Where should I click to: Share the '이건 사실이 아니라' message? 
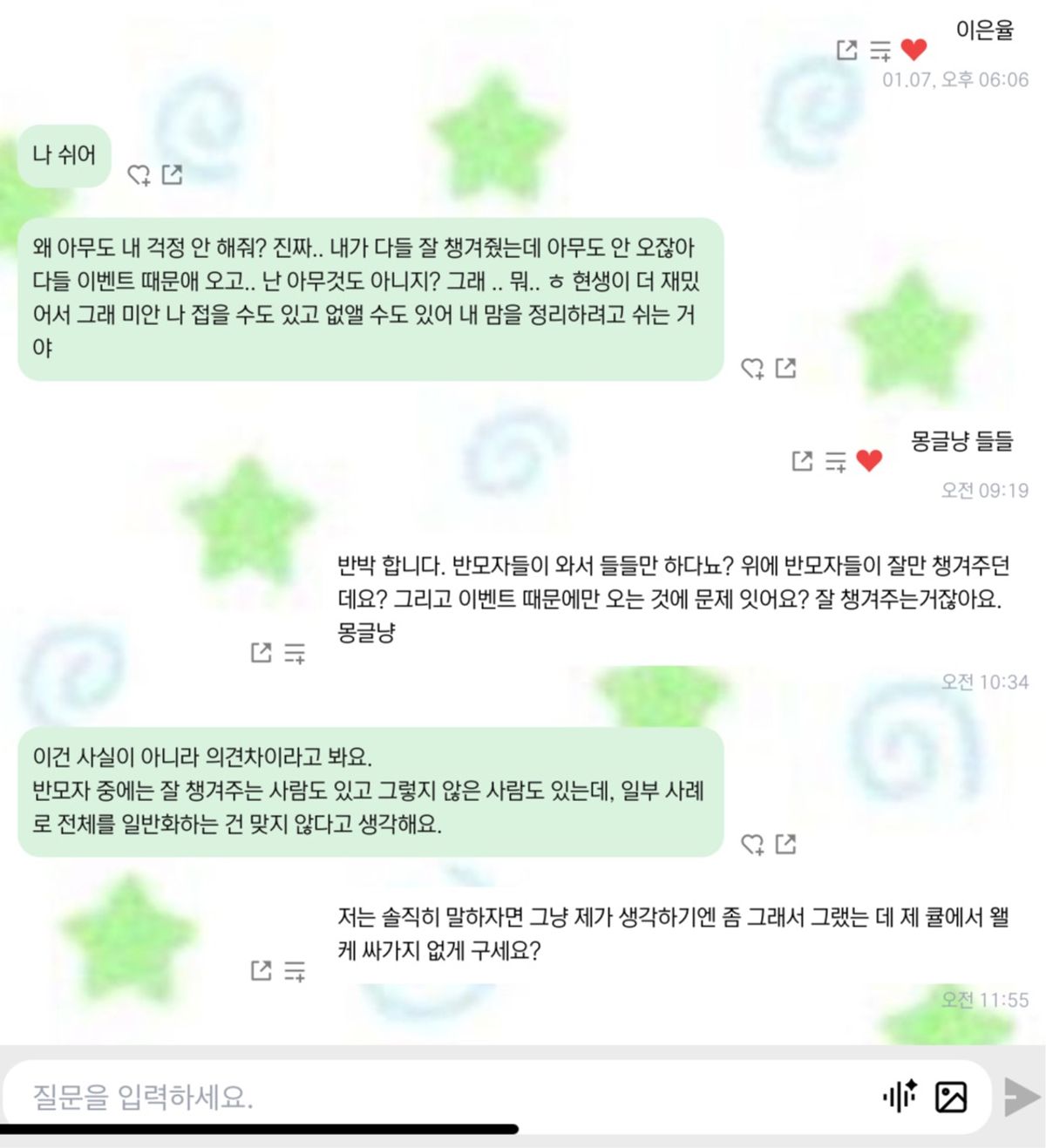(785, 844)
